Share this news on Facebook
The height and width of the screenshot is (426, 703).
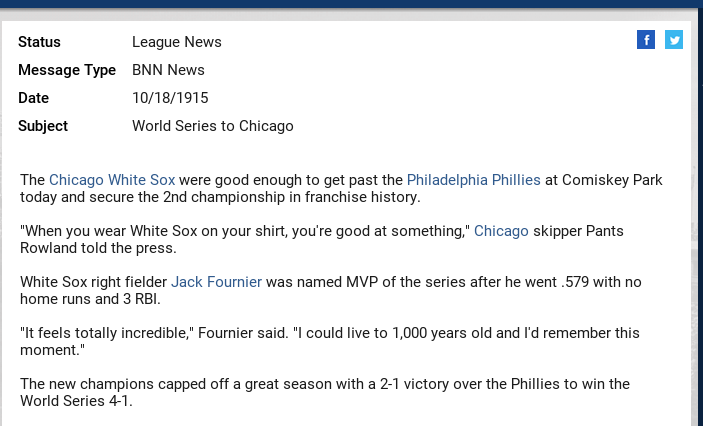646,40
